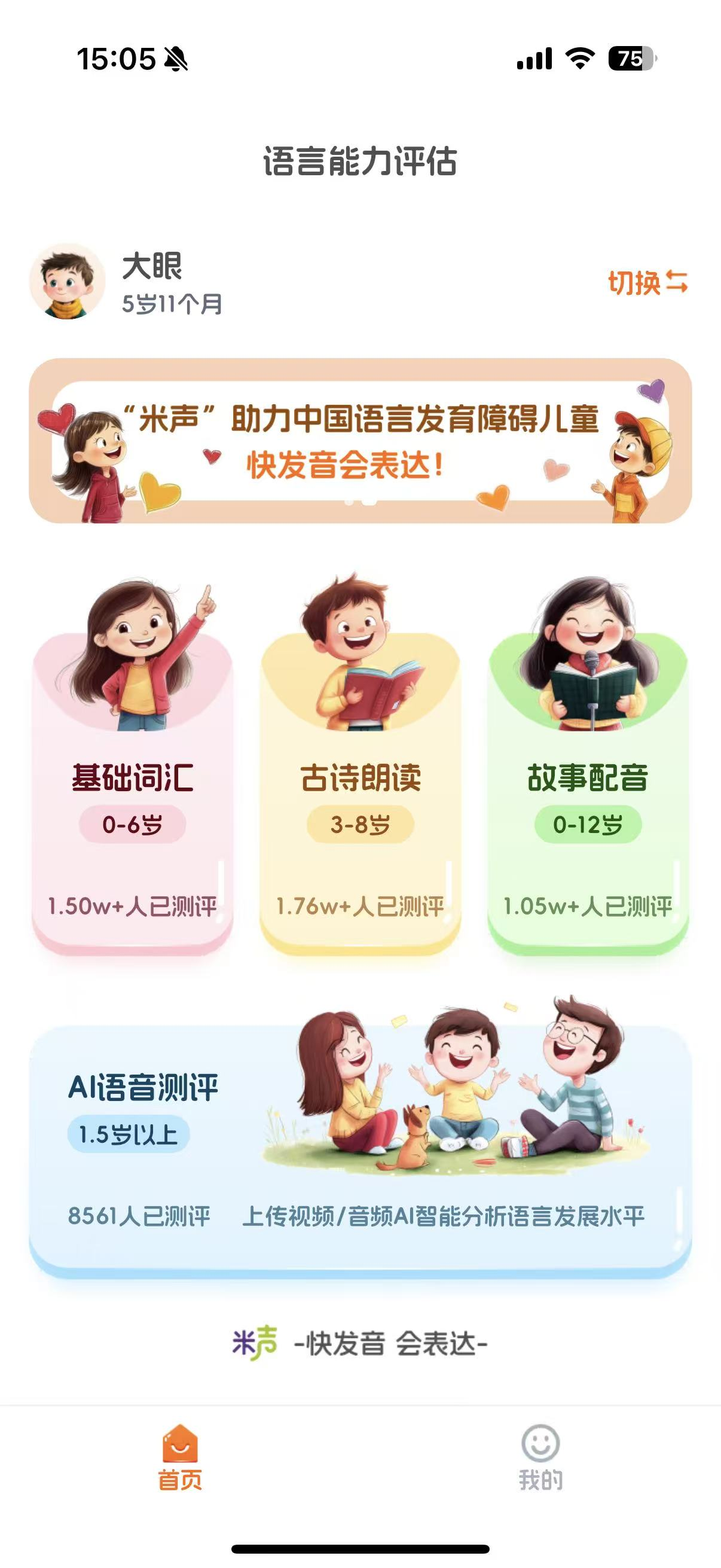Go to the 首页 tab
This screenshot has width=721, height=1568.
(x=180, y=1457)
